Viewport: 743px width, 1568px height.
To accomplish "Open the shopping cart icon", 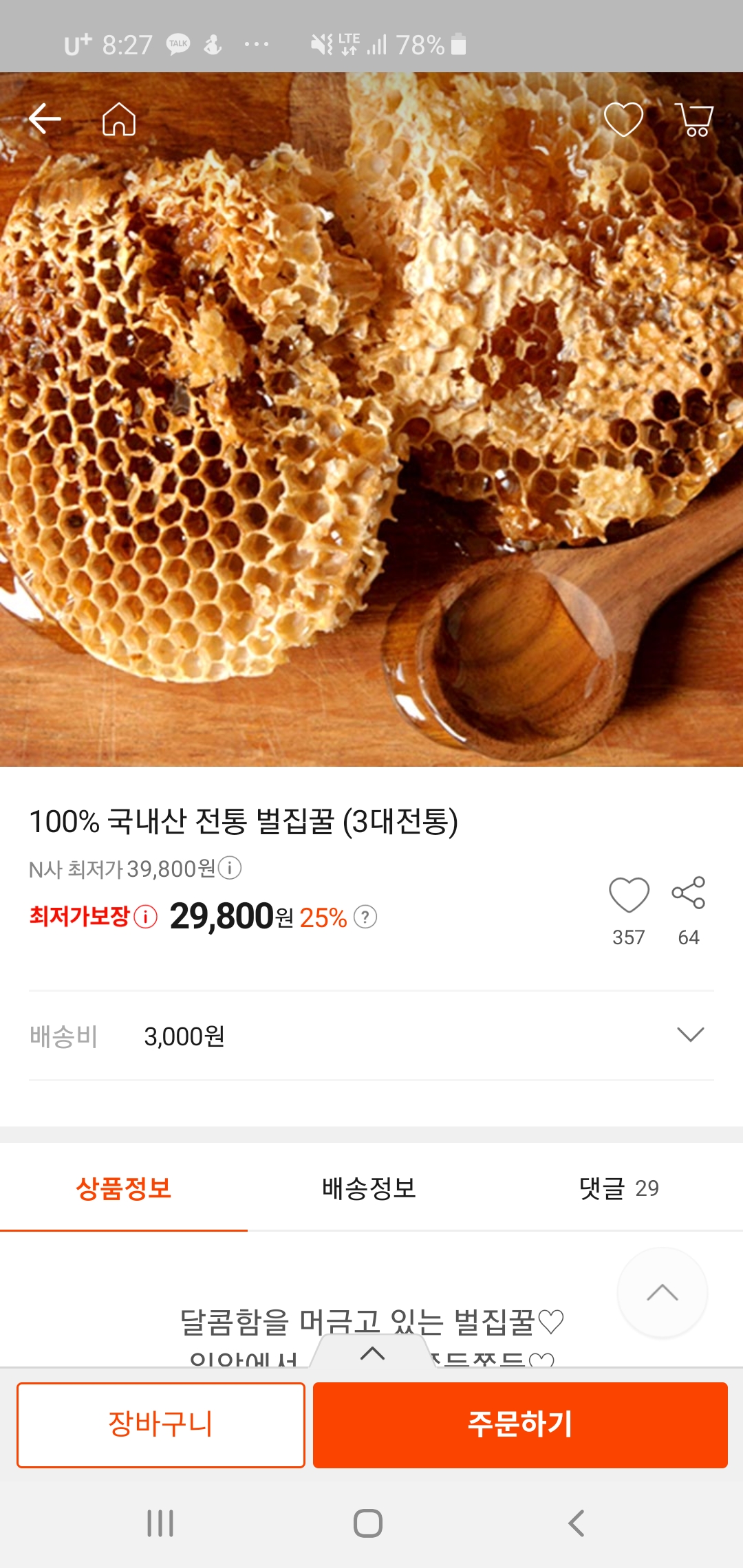I will (x=695, y=120).
